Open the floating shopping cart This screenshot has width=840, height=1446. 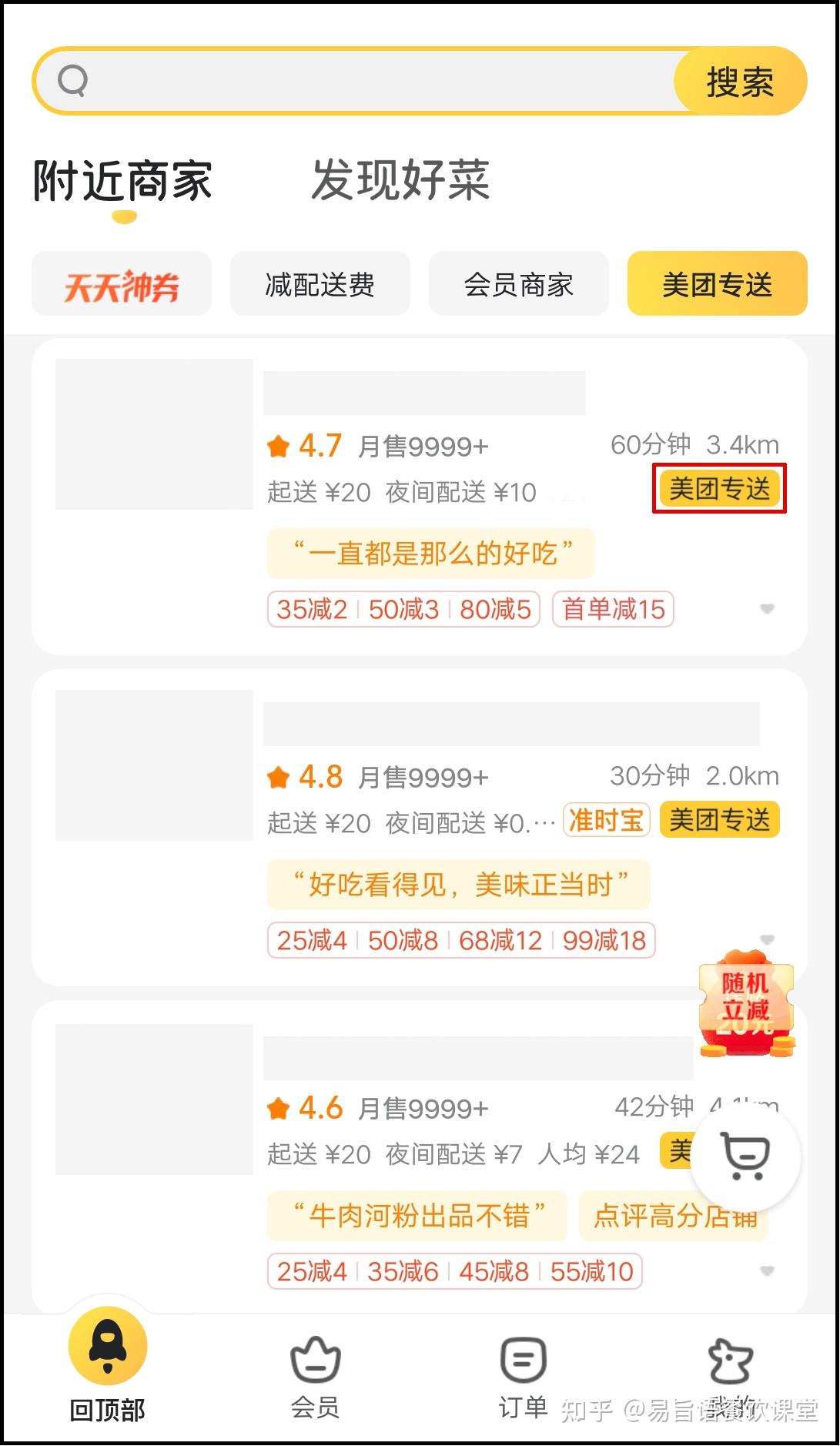(745, 1156)
